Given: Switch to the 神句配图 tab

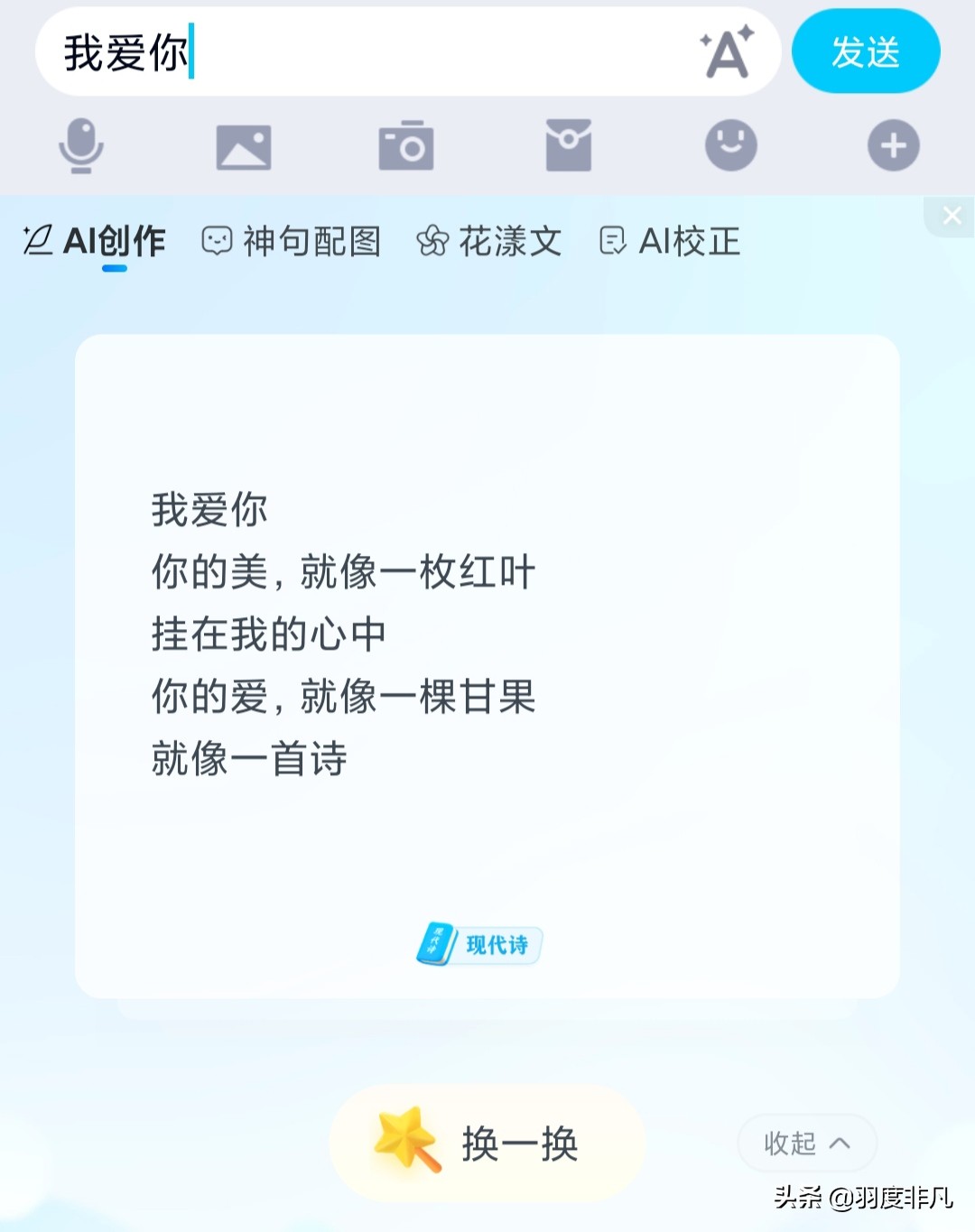Looking at the screenshot, I should pos(291,241).
